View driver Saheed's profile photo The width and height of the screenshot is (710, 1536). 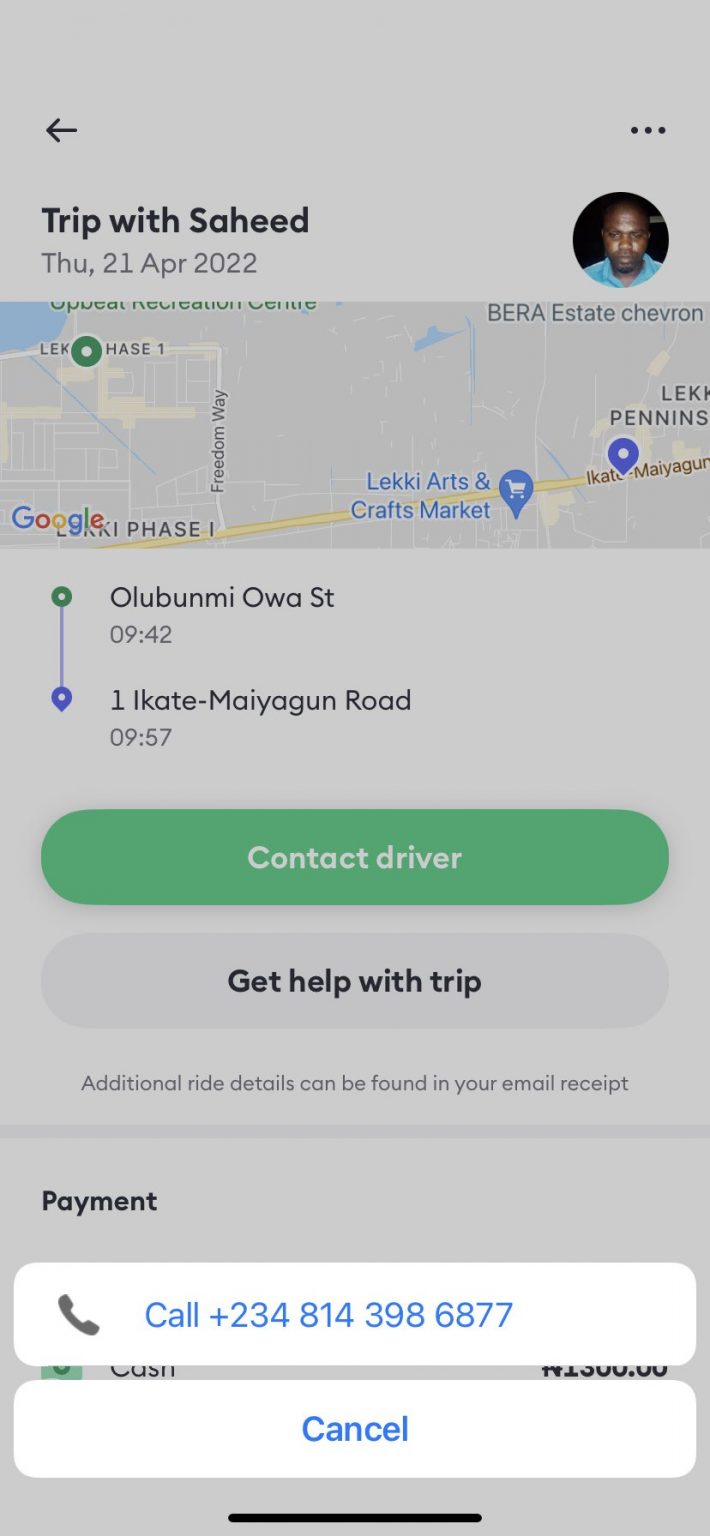tap(620, 240)
